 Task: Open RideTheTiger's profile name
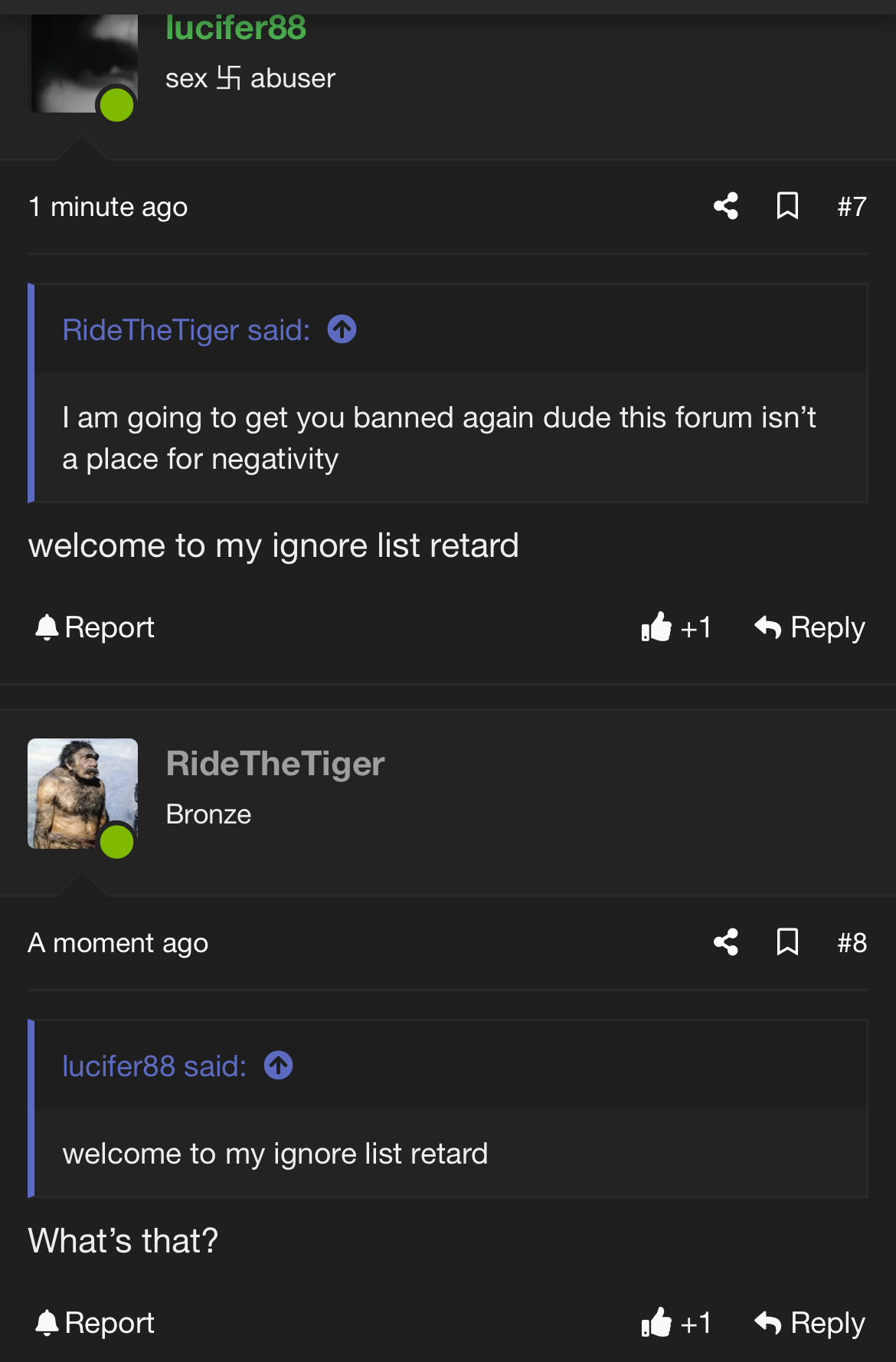pyautogui.click(x=275, y=764)
